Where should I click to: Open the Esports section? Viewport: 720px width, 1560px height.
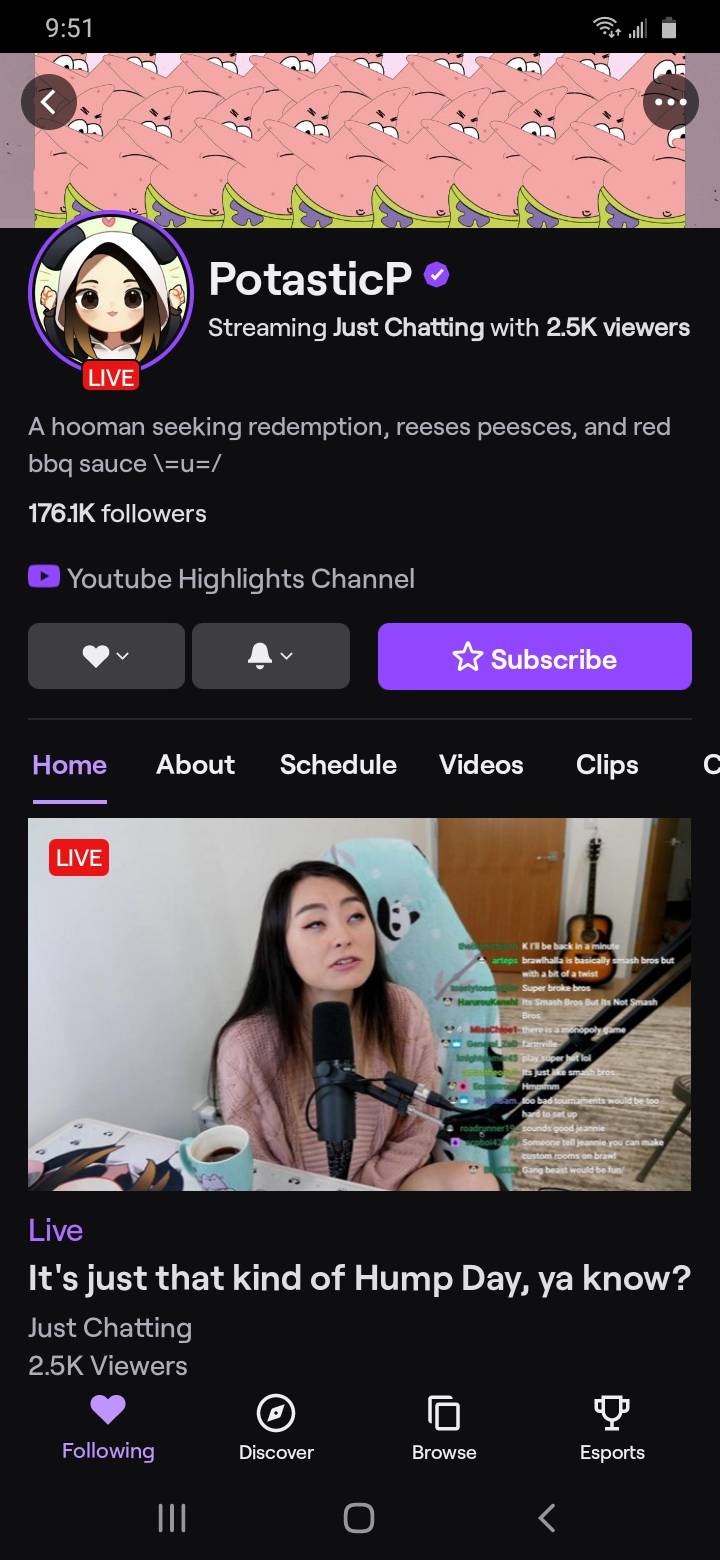coord(612,1428)
